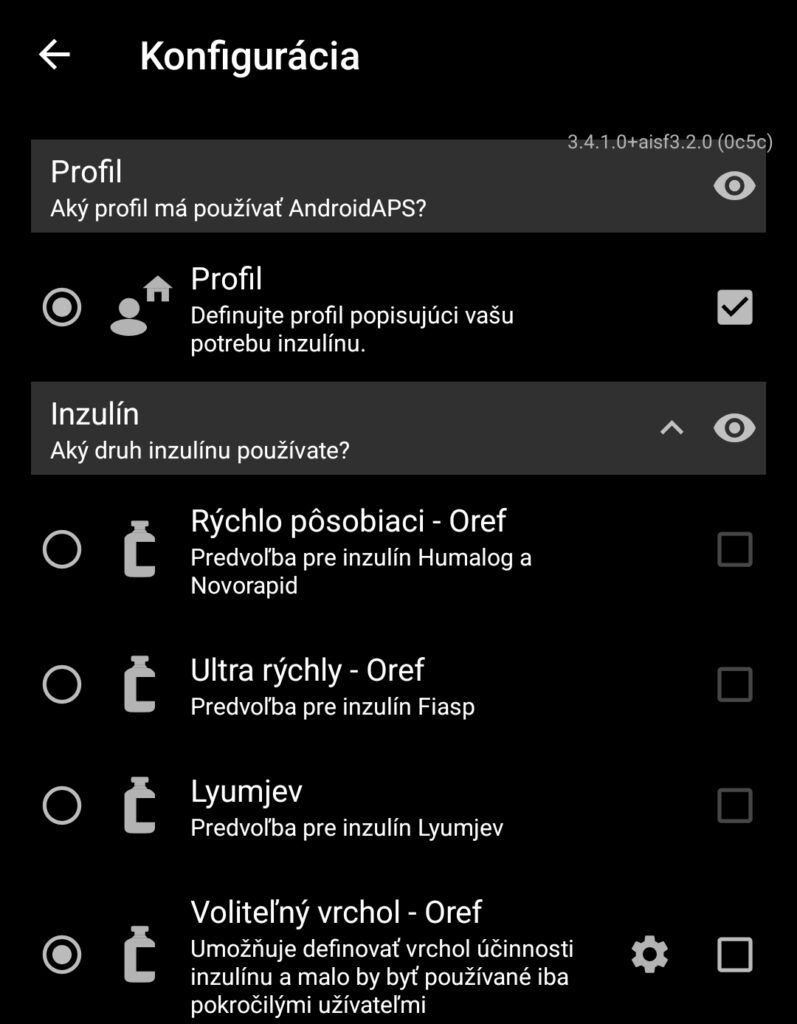
Task: Select the Profil radio button
Action: tap(63, 307)
